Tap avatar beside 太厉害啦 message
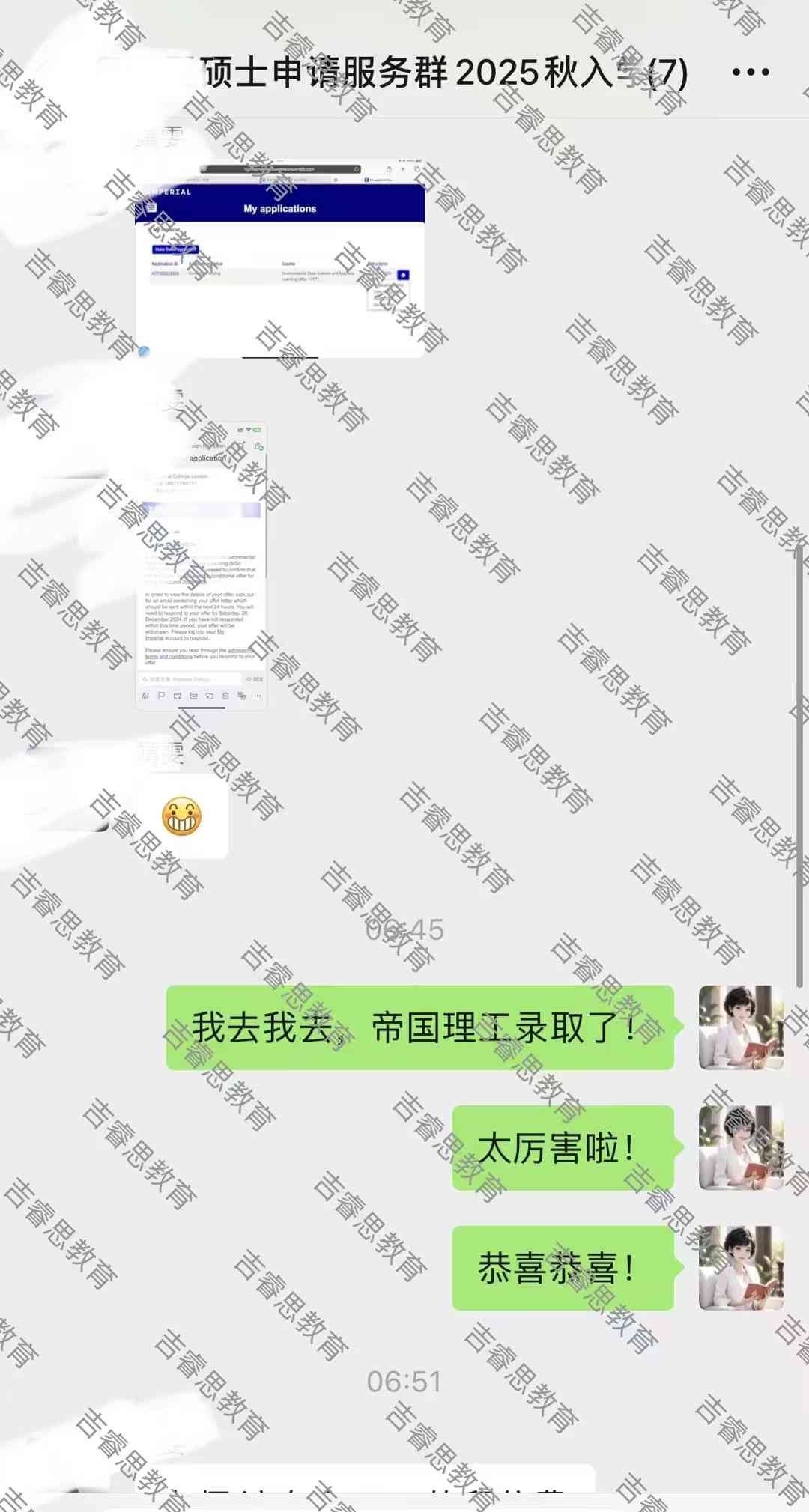This screenshot has height=1512, width=809. pyautogui.click(x=741, y=1147)
